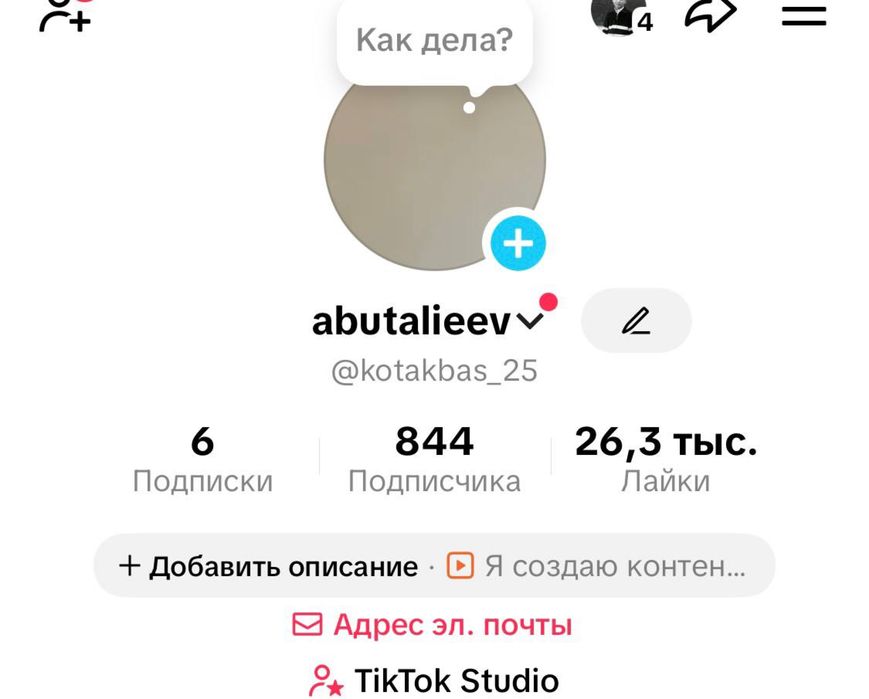This screenshot has width=869, height=699.
Task: Open the add friends icon
Action: click(65, 14)
